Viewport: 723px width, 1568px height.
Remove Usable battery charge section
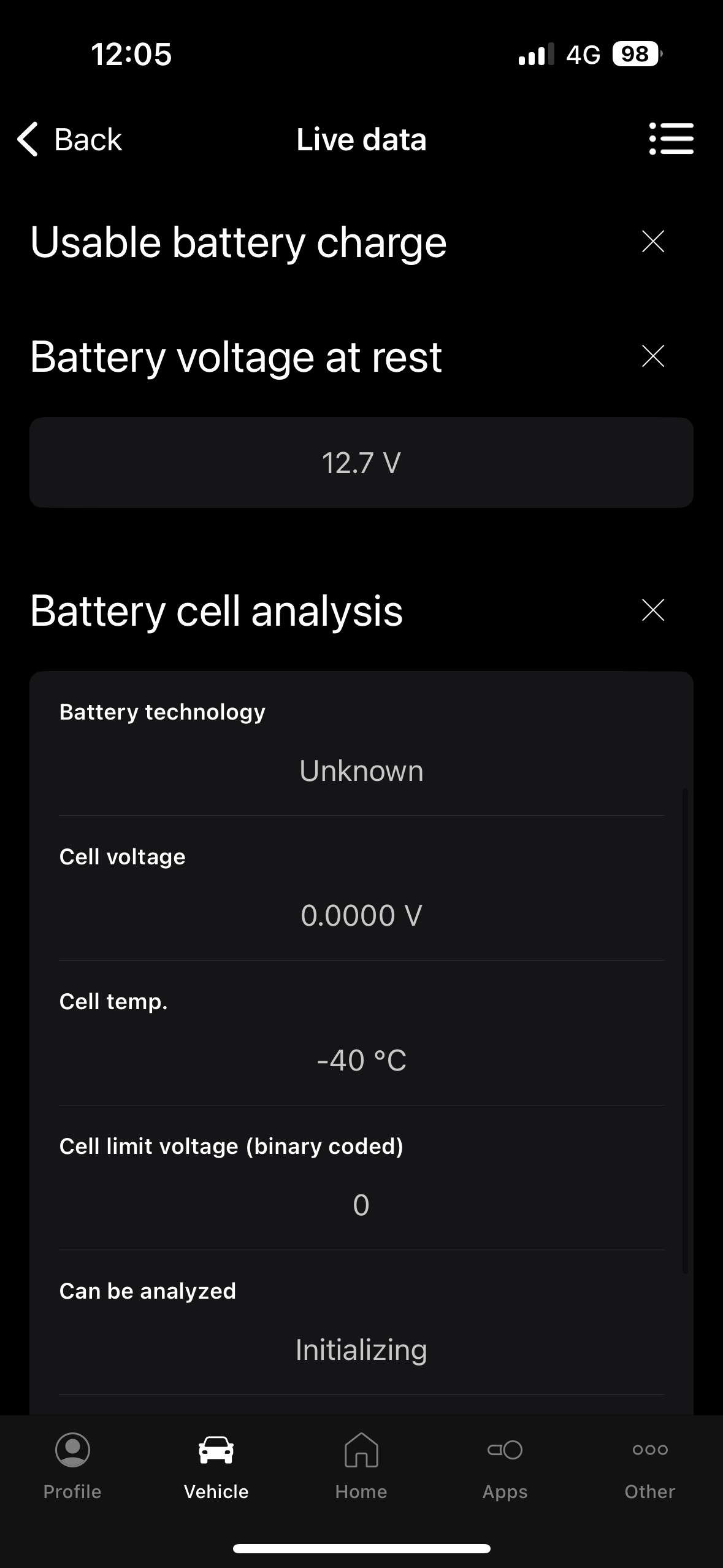click(652, 242)
